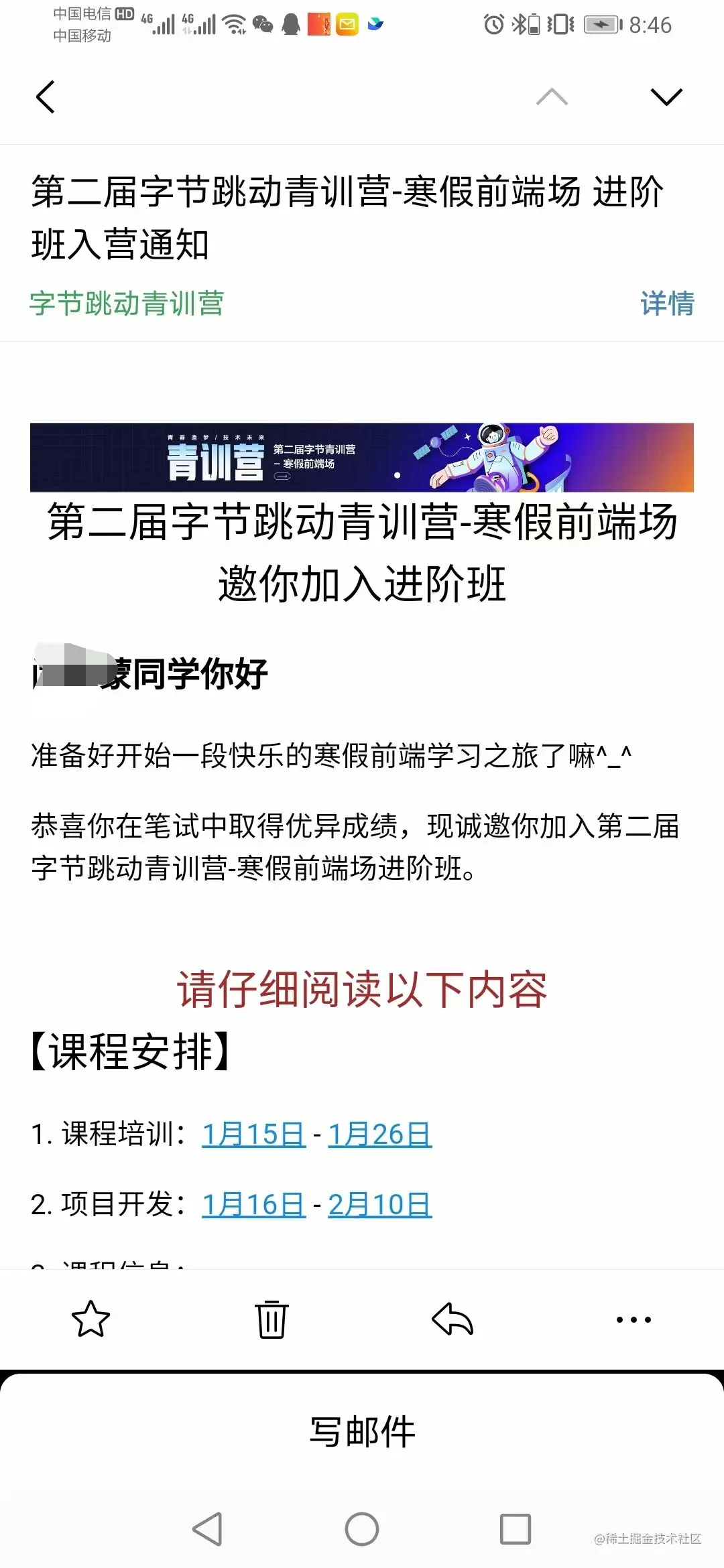The height and width of the screenshot is (1568, 724).
Task: Star this email using the star icon
Action: pyautogui.click(x=90, y=1319)
